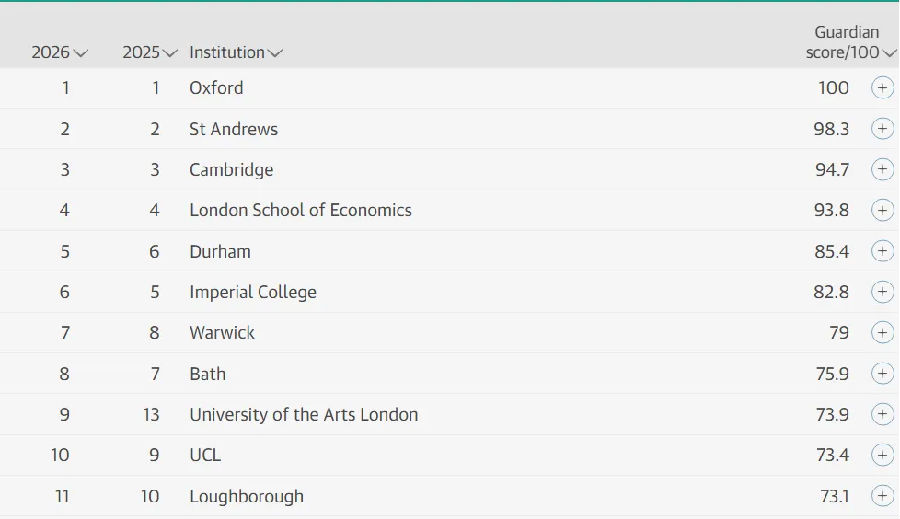The height and width of the screenshot is (519, 900).
Task: Expand the UCL row details
Action: coord(881,455)
